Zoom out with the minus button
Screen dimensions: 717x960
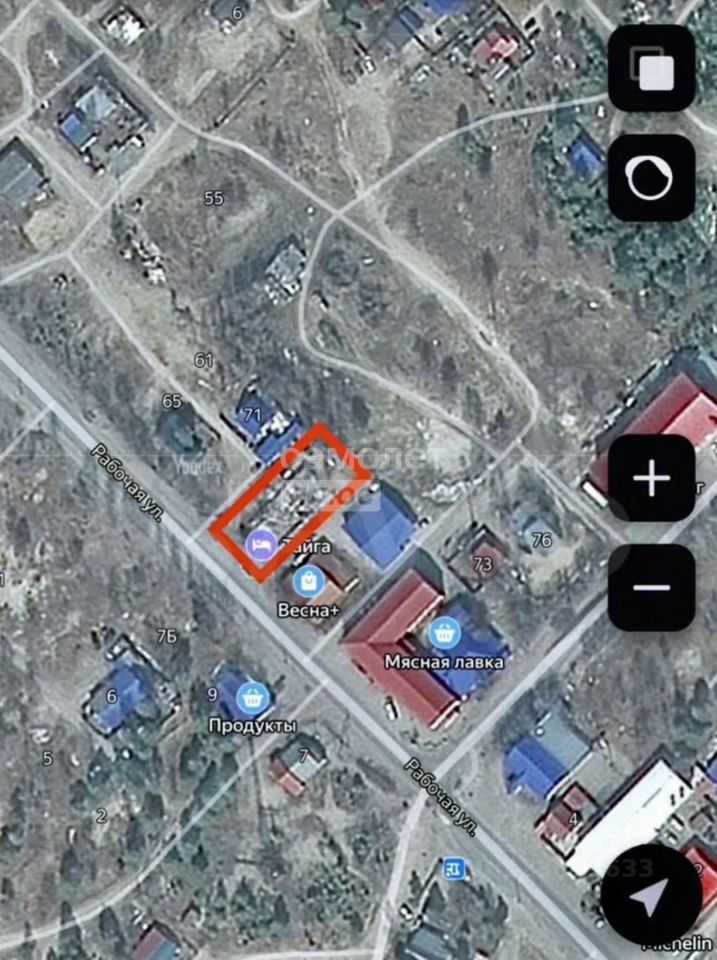pos(651,588)
